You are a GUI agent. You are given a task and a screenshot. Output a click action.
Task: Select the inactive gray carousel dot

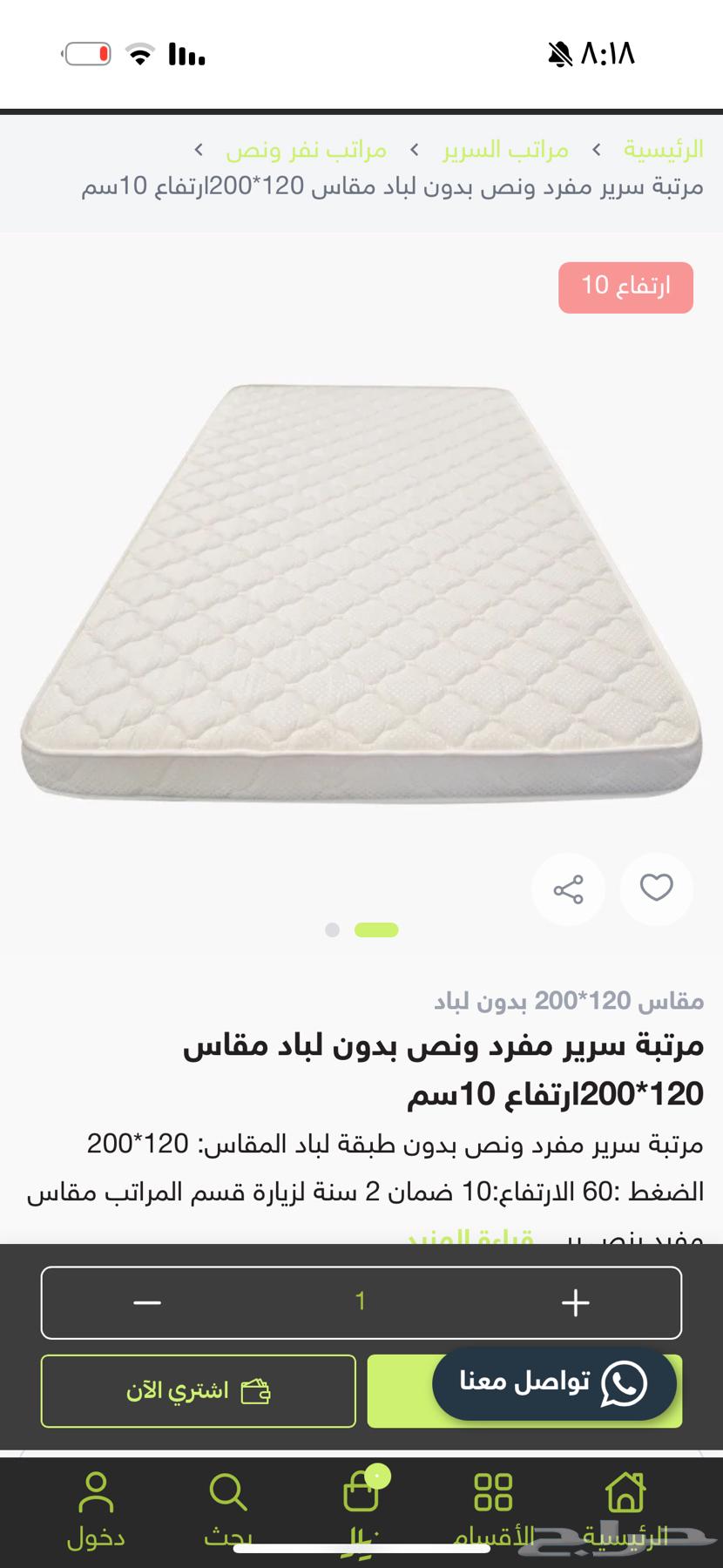tap(331, 929)
